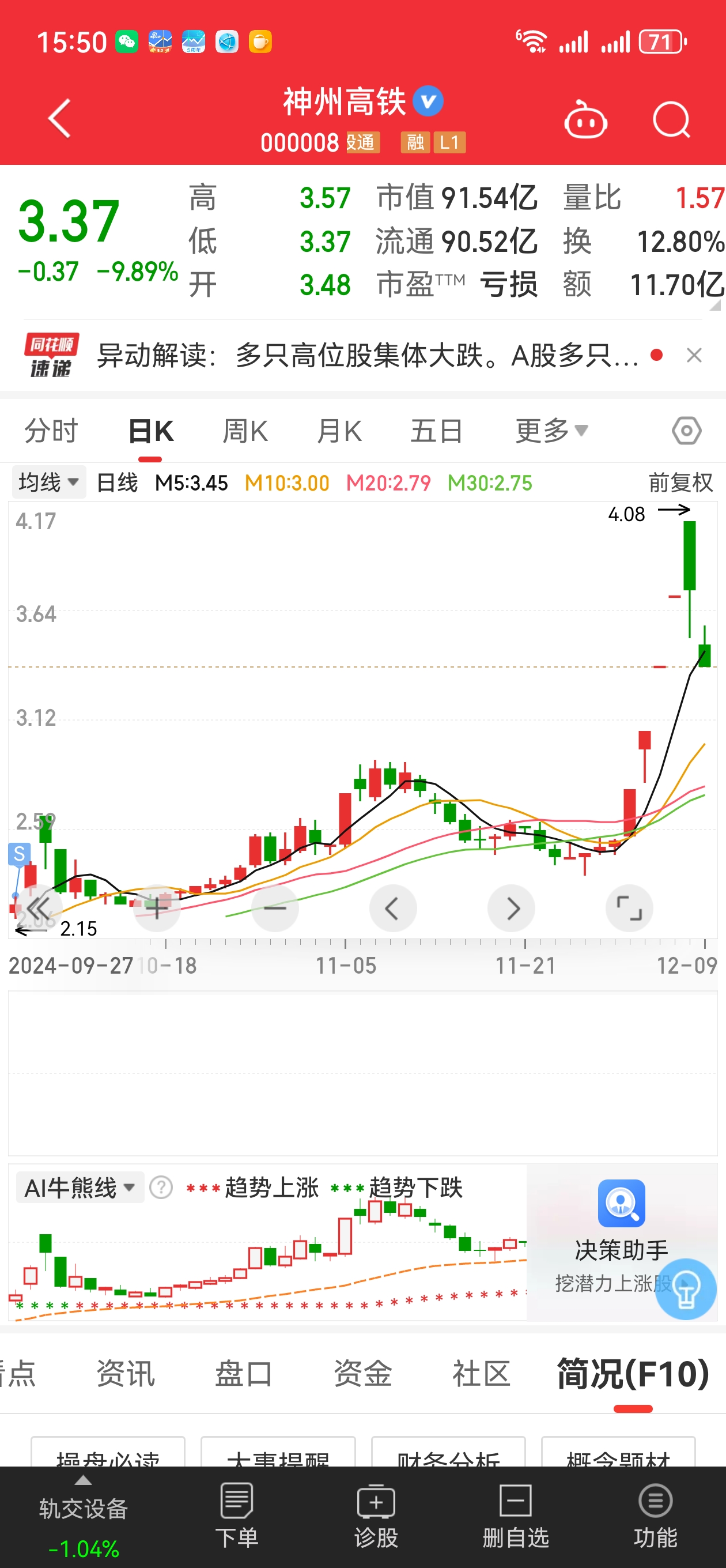Open the stock search
Image resolution: width=726 pixels, height=1568 pixels.
[672, 120]
